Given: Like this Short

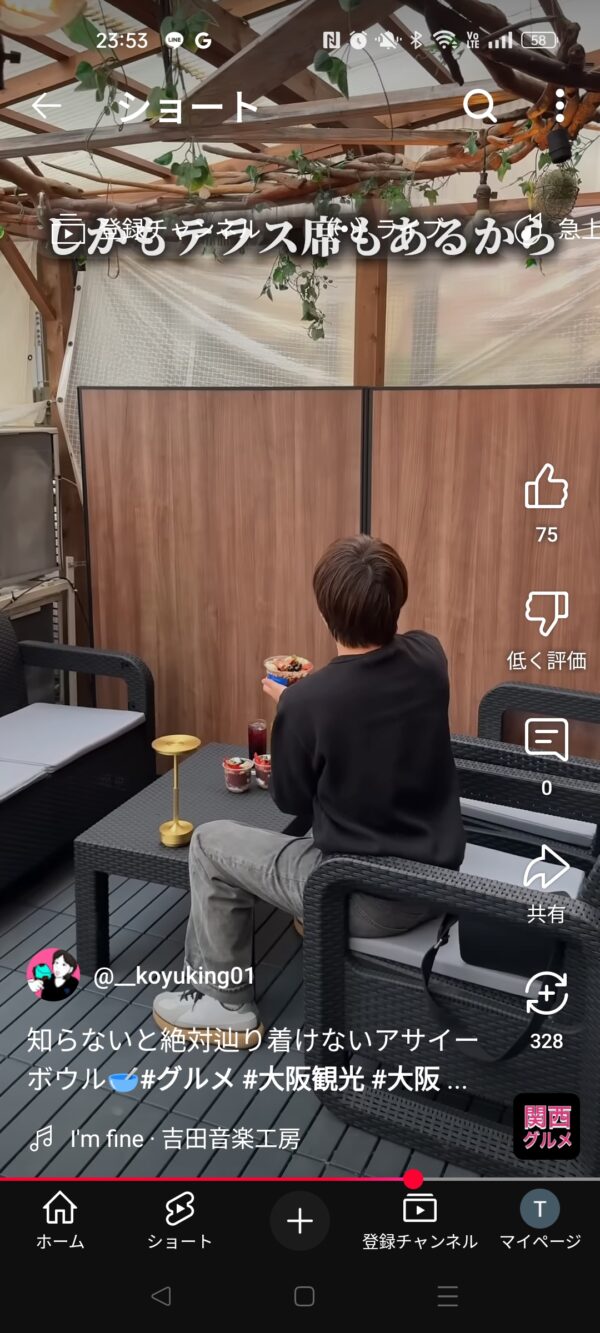Looking at the screenshot, I should [x=546, y=487].
